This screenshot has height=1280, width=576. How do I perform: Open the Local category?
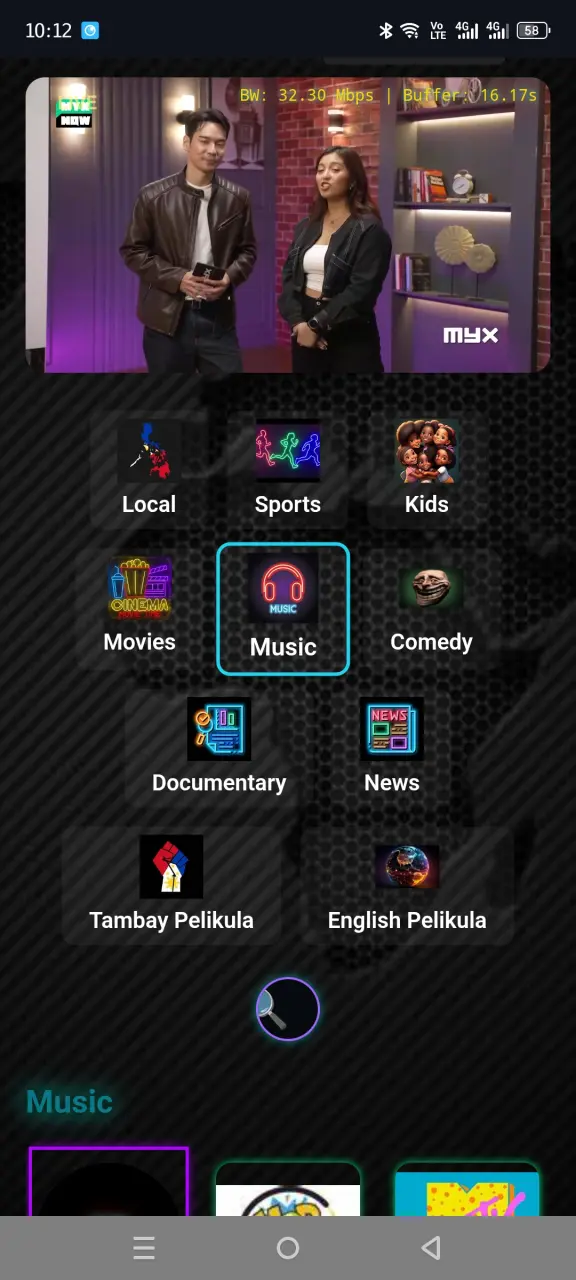(x=149, y=470)
